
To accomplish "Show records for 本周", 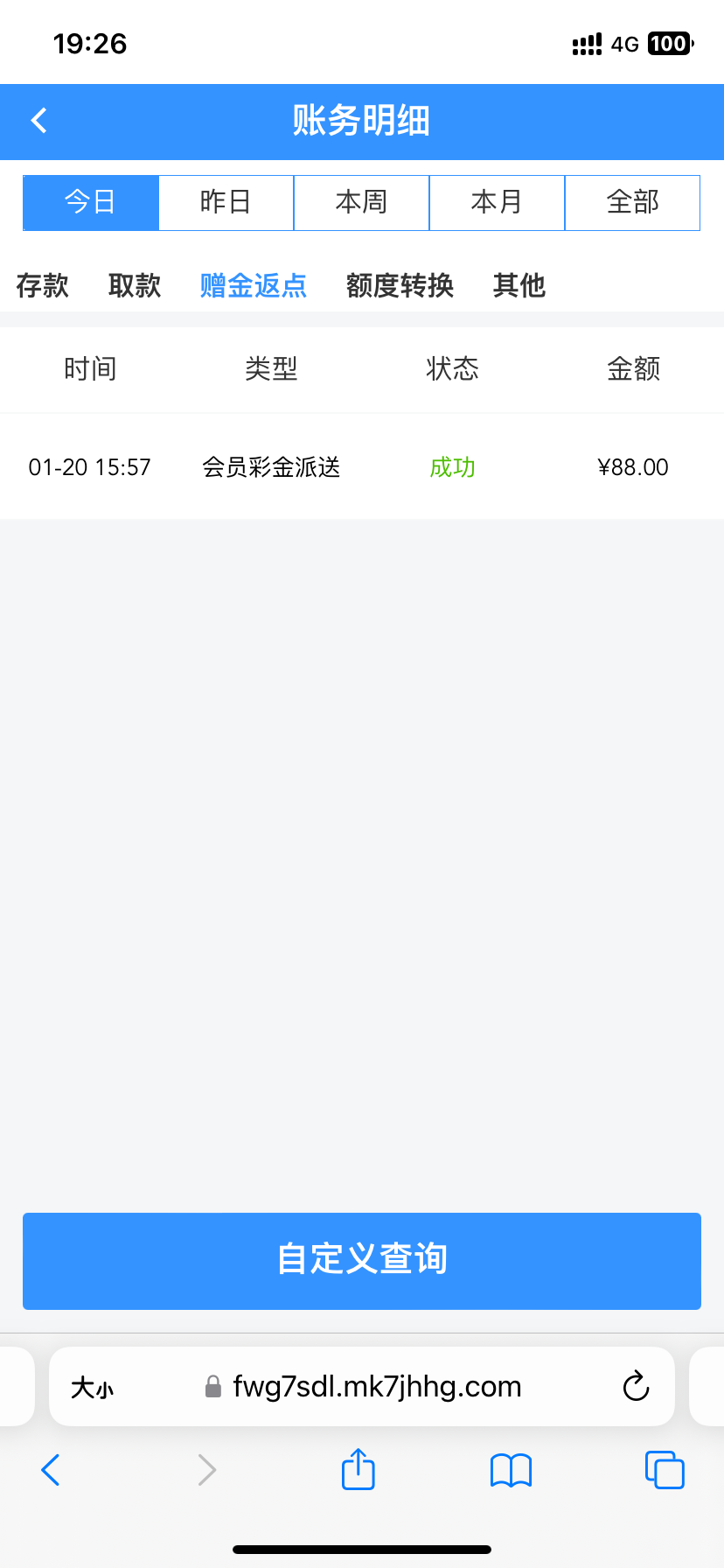I will (361, 202).
